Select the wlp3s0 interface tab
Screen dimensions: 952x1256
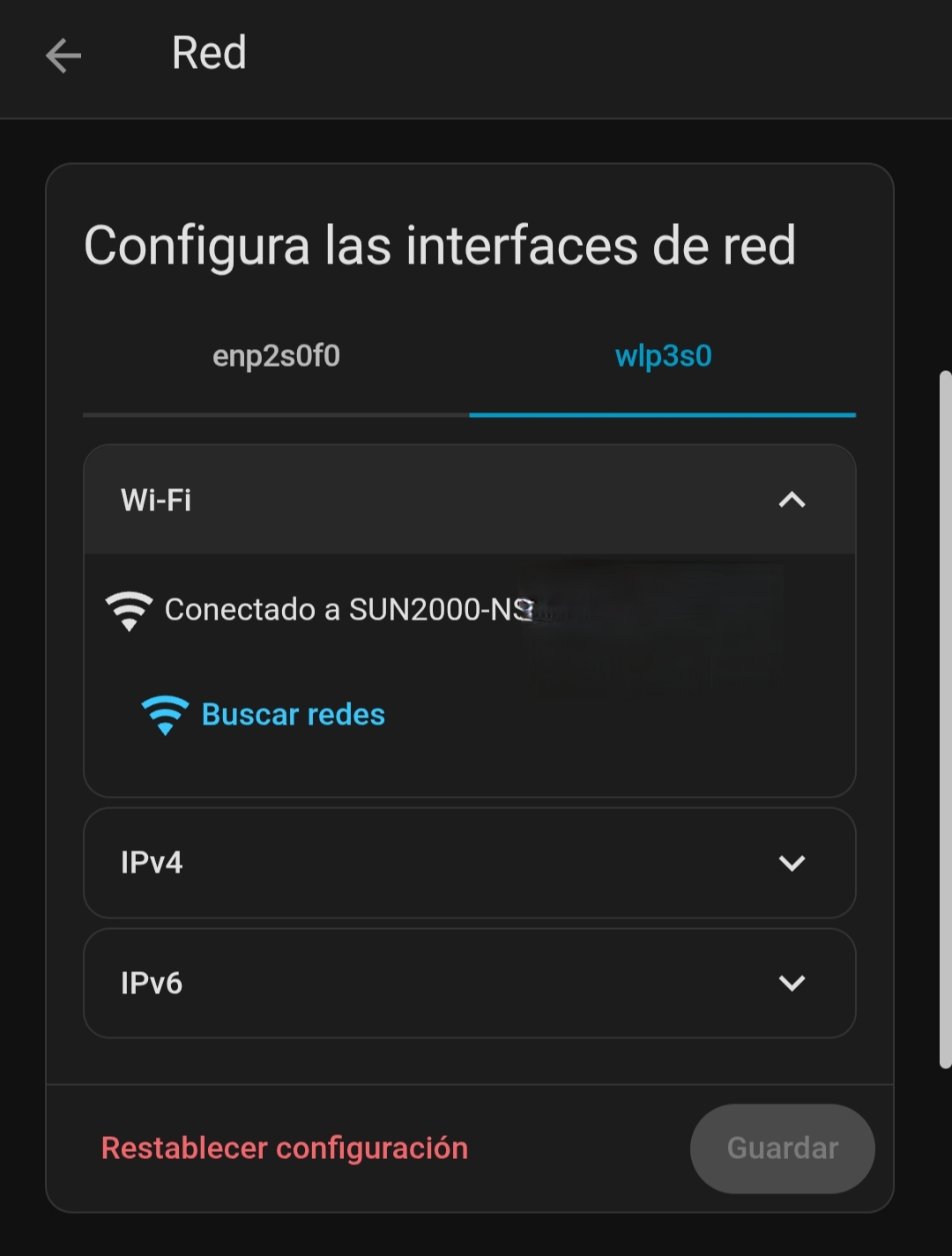663,357
